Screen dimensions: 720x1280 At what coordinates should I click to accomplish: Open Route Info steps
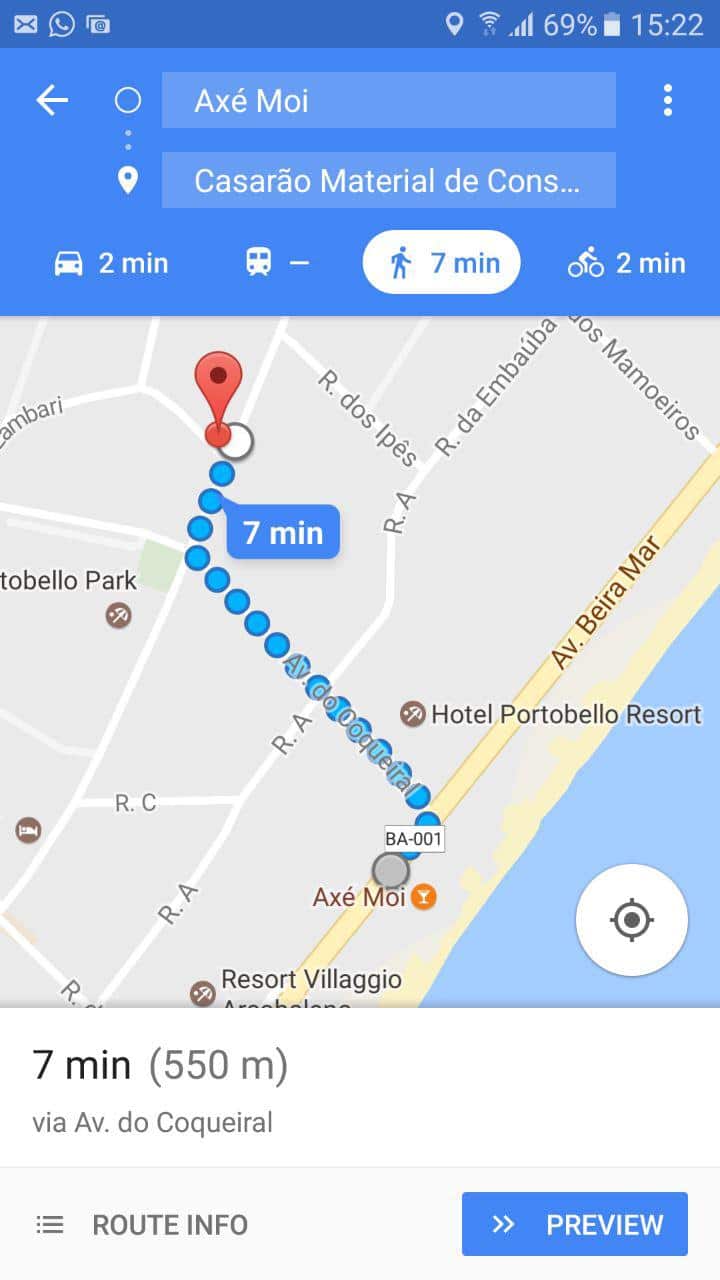click(141, 1224)
